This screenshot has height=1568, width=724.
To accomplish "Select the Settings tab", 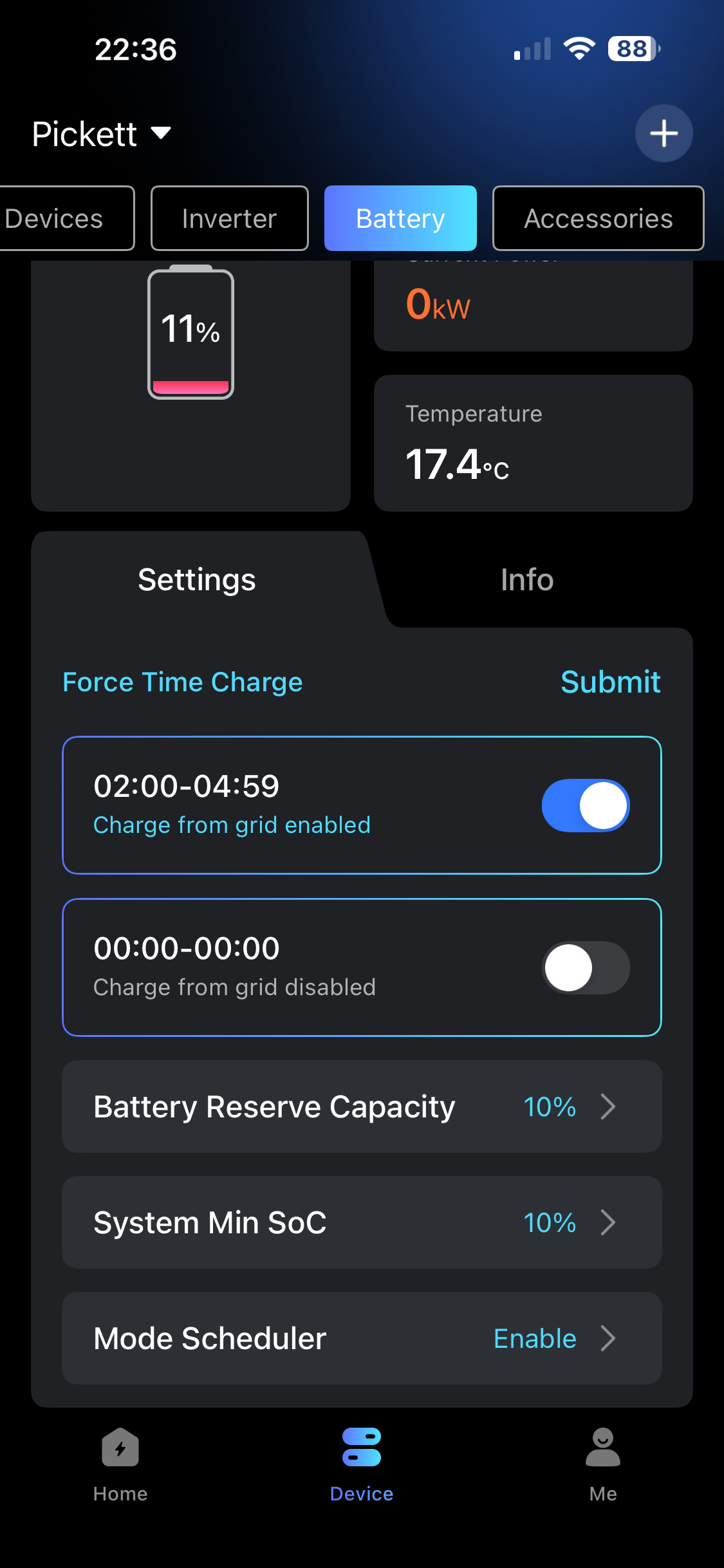I will point(197,579).
